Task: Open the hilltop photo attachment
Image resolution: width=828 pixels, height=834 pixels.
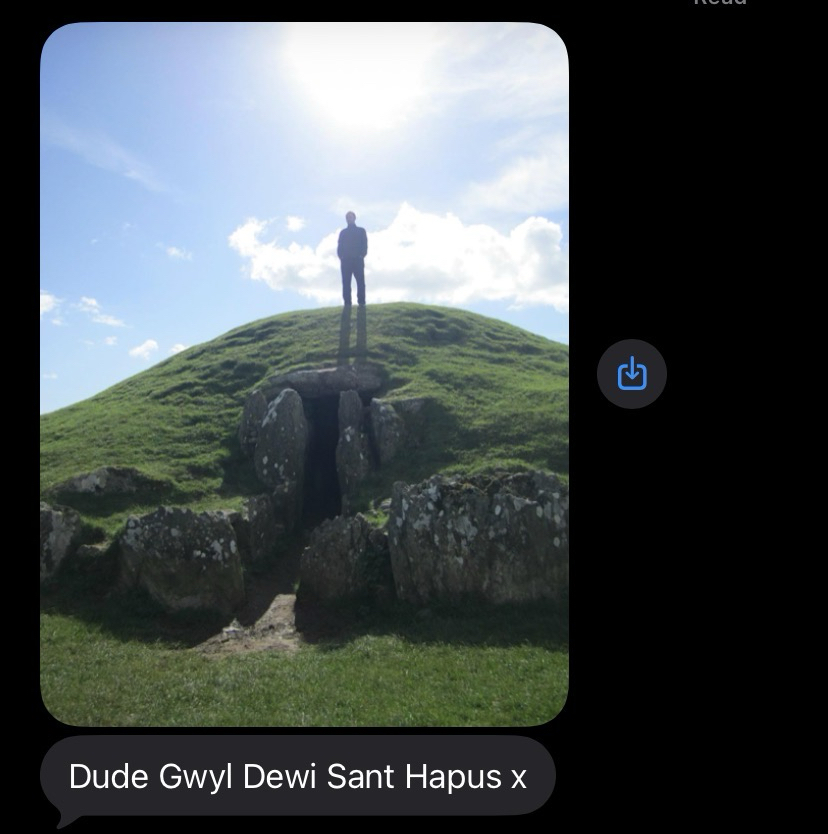Action: 304,374
